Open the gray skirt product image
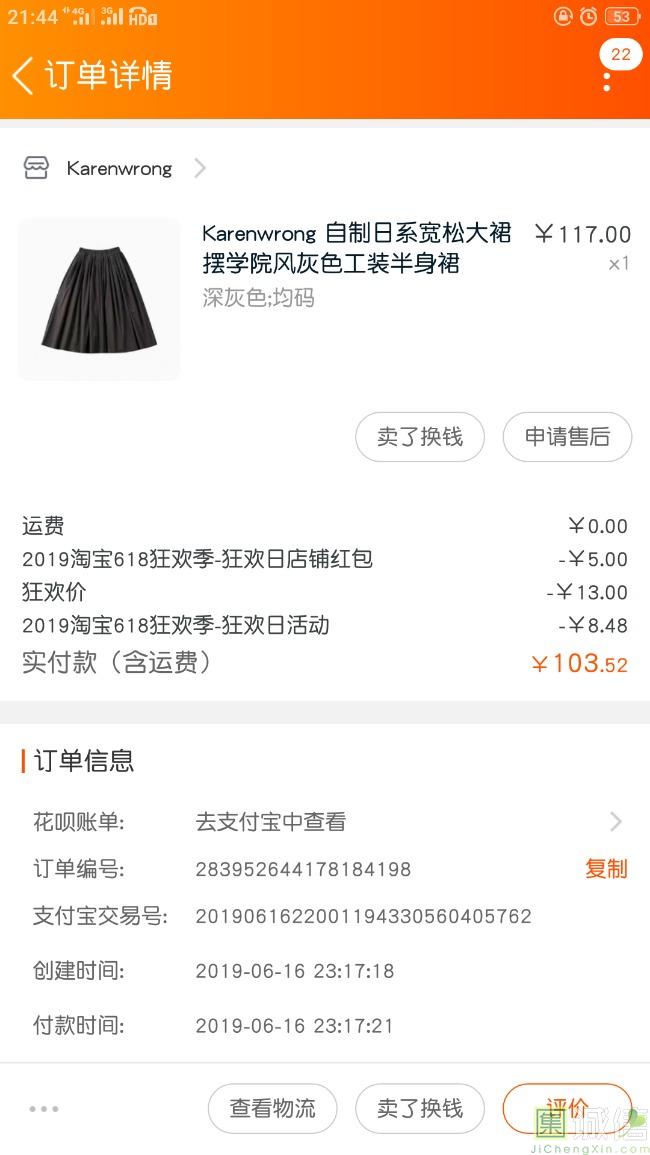Screen dimensions: 650x1155 click(x=99, y=300)
